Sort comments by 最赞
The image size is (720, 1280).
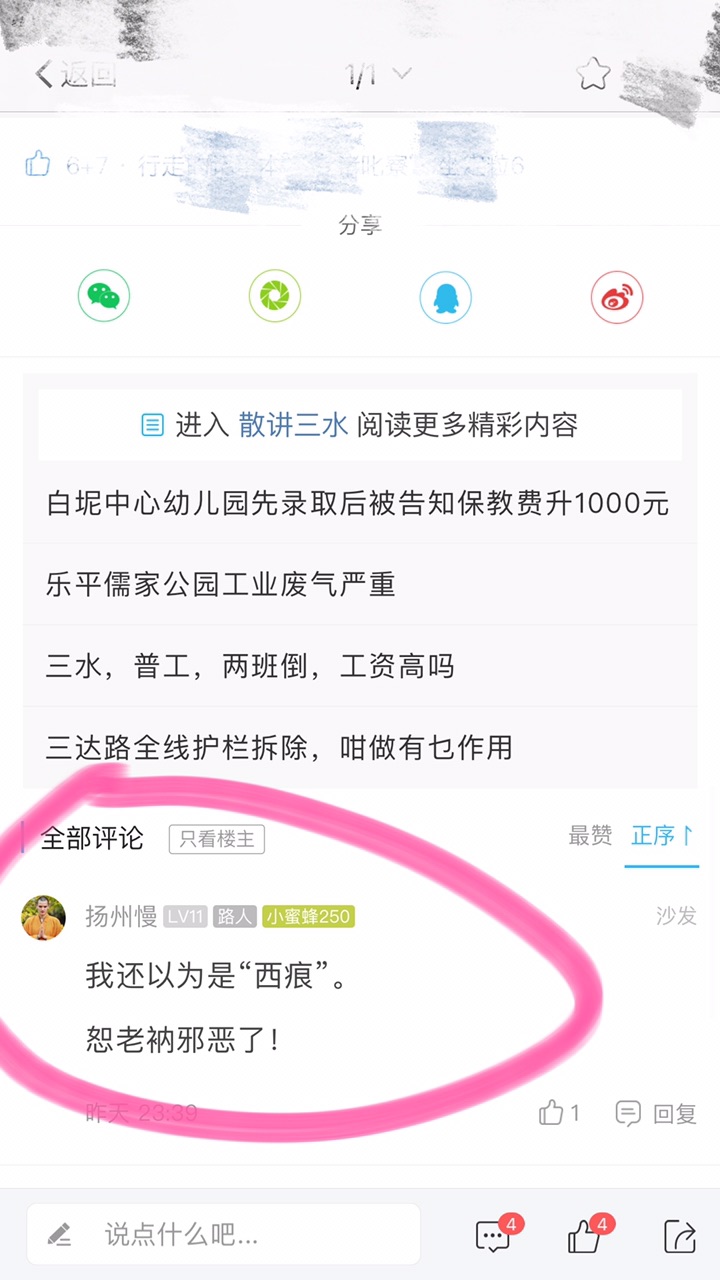[590, 836]
